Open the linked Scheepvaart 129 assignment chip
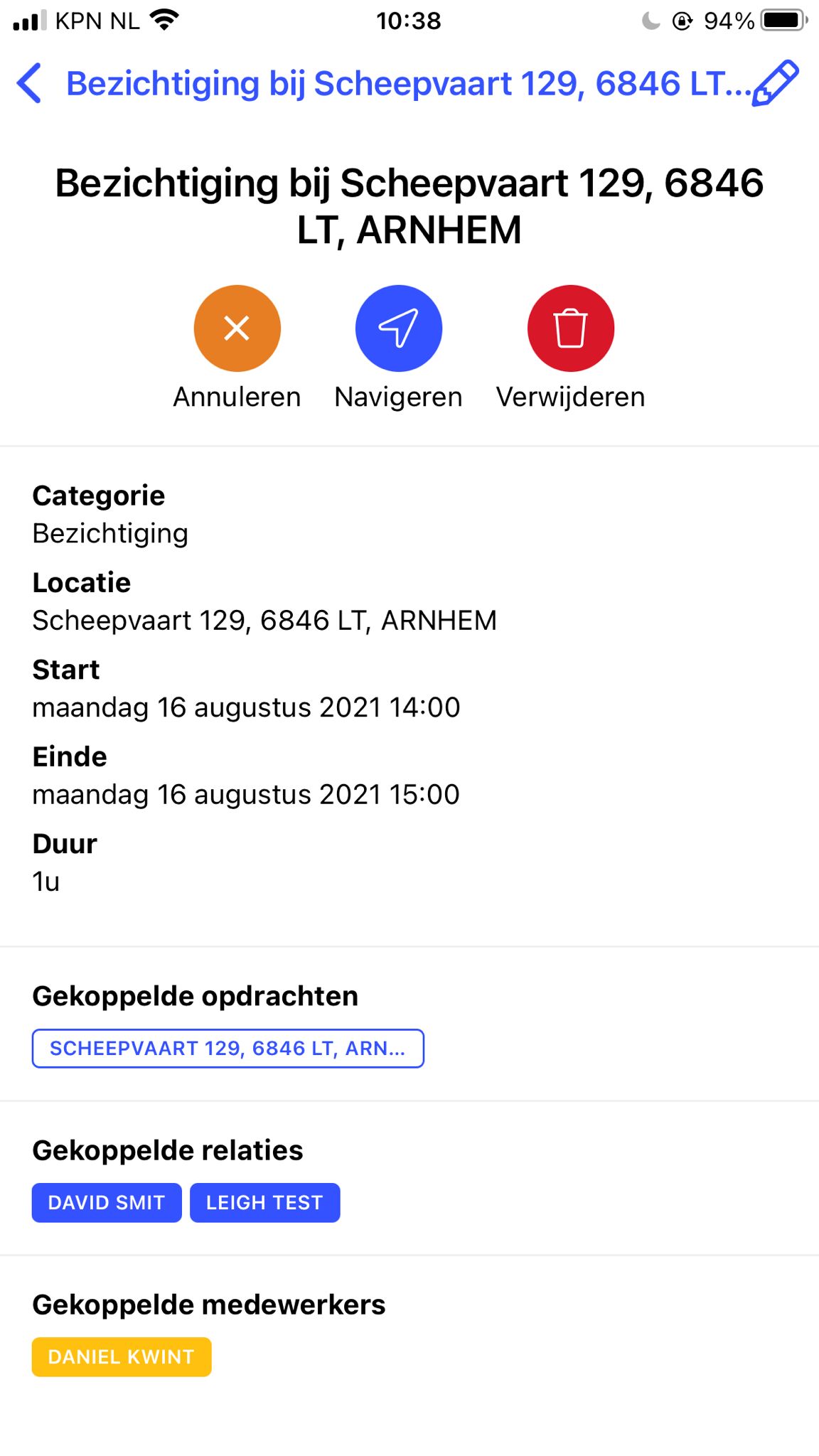This screenshot has width=819, height=1456. pos(228,1049)
